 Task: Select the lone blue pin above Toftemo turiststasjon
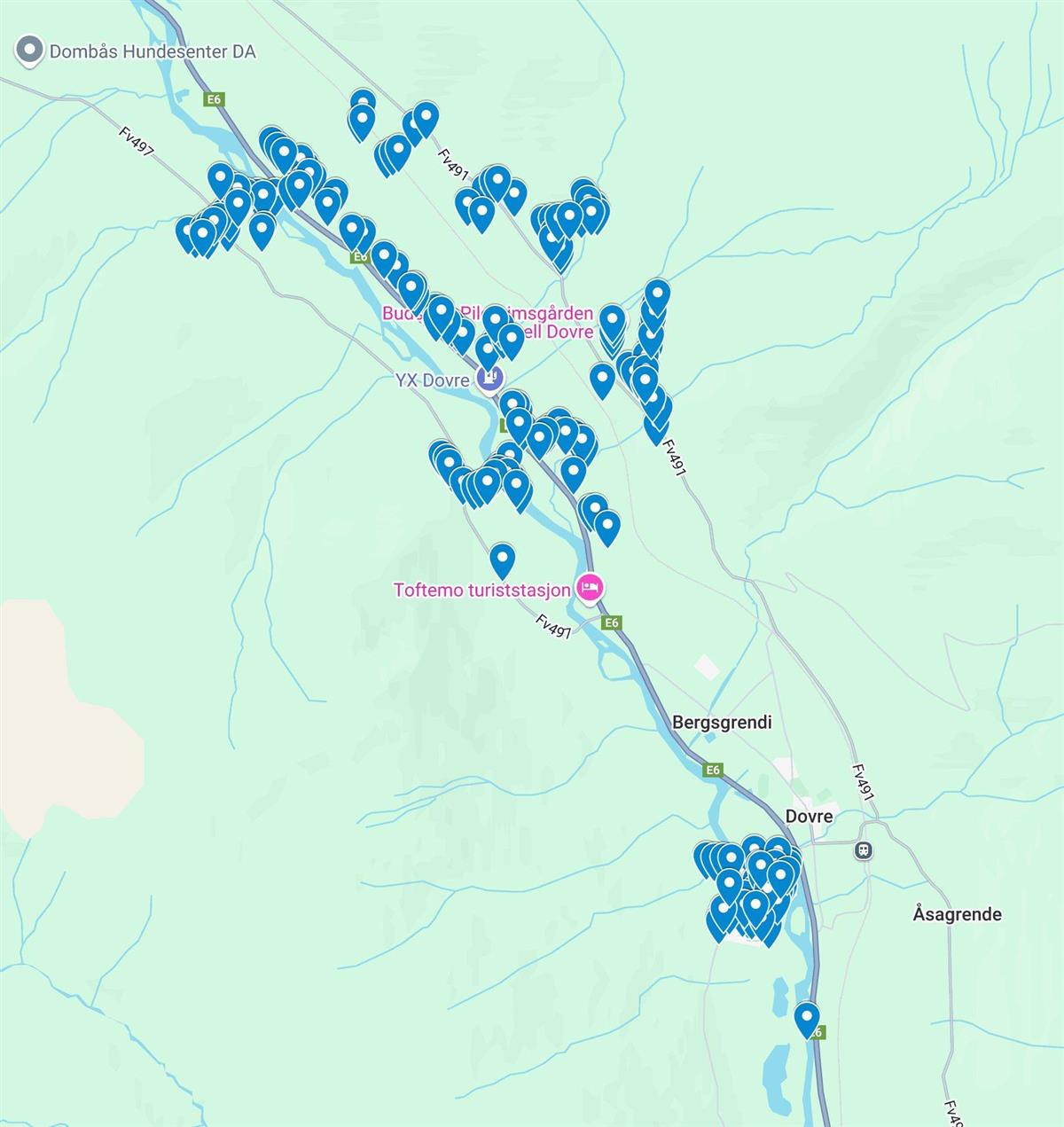[x=502, y=560]
